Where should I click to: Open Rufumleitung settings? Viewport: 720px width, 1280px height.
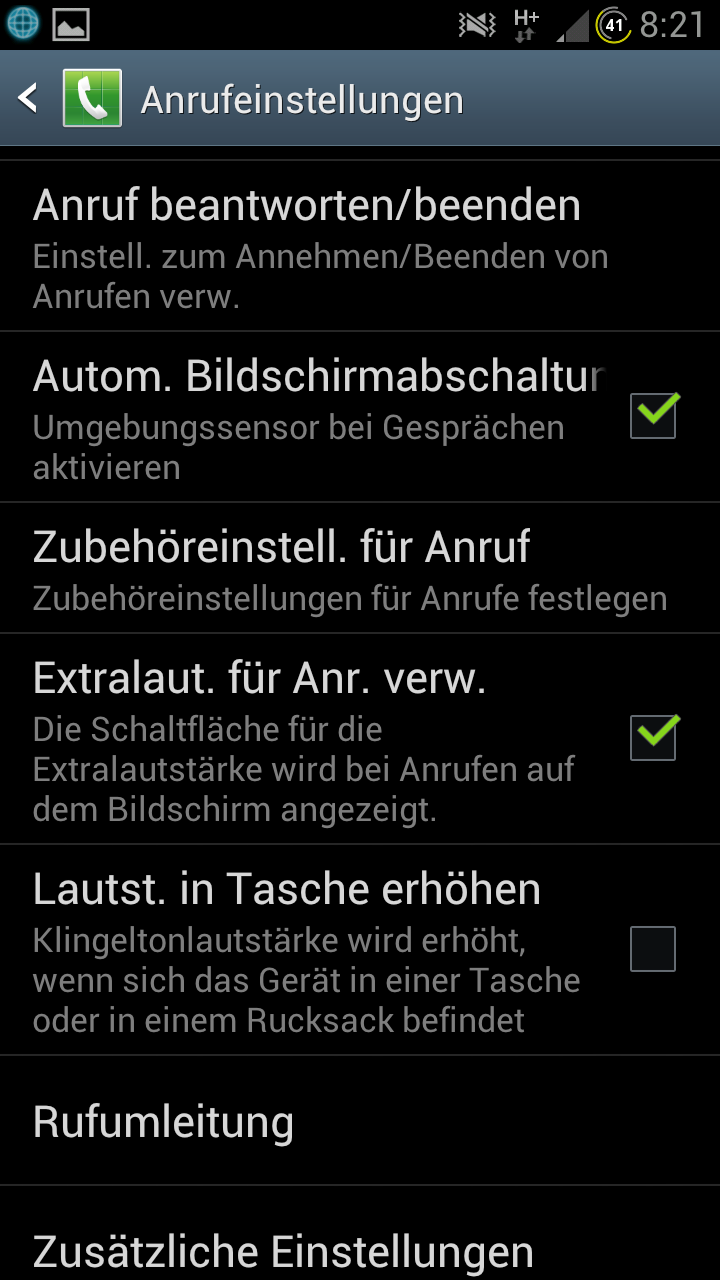(360, 1121)
